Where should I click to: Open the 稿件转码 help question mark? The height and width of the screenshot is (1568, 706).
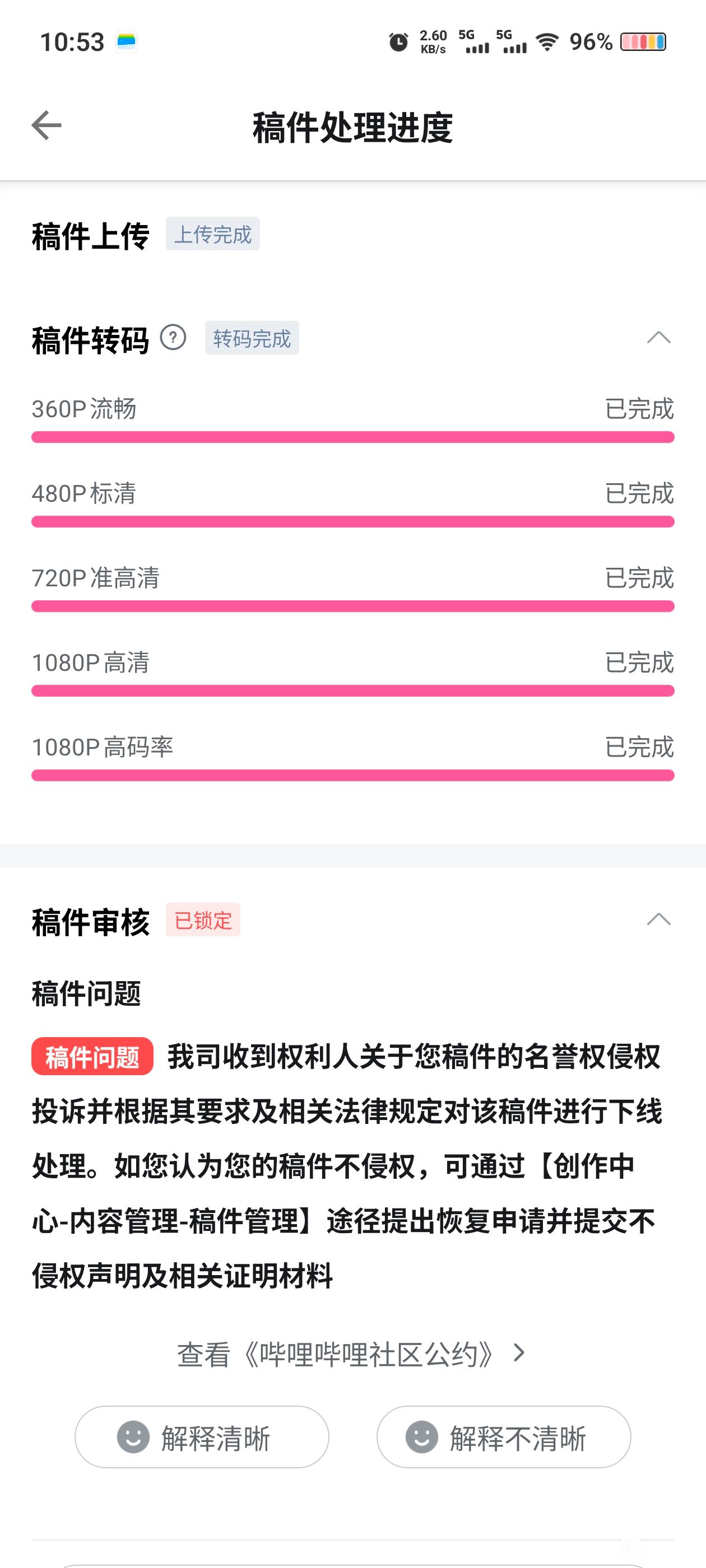(x=173, y=337)
